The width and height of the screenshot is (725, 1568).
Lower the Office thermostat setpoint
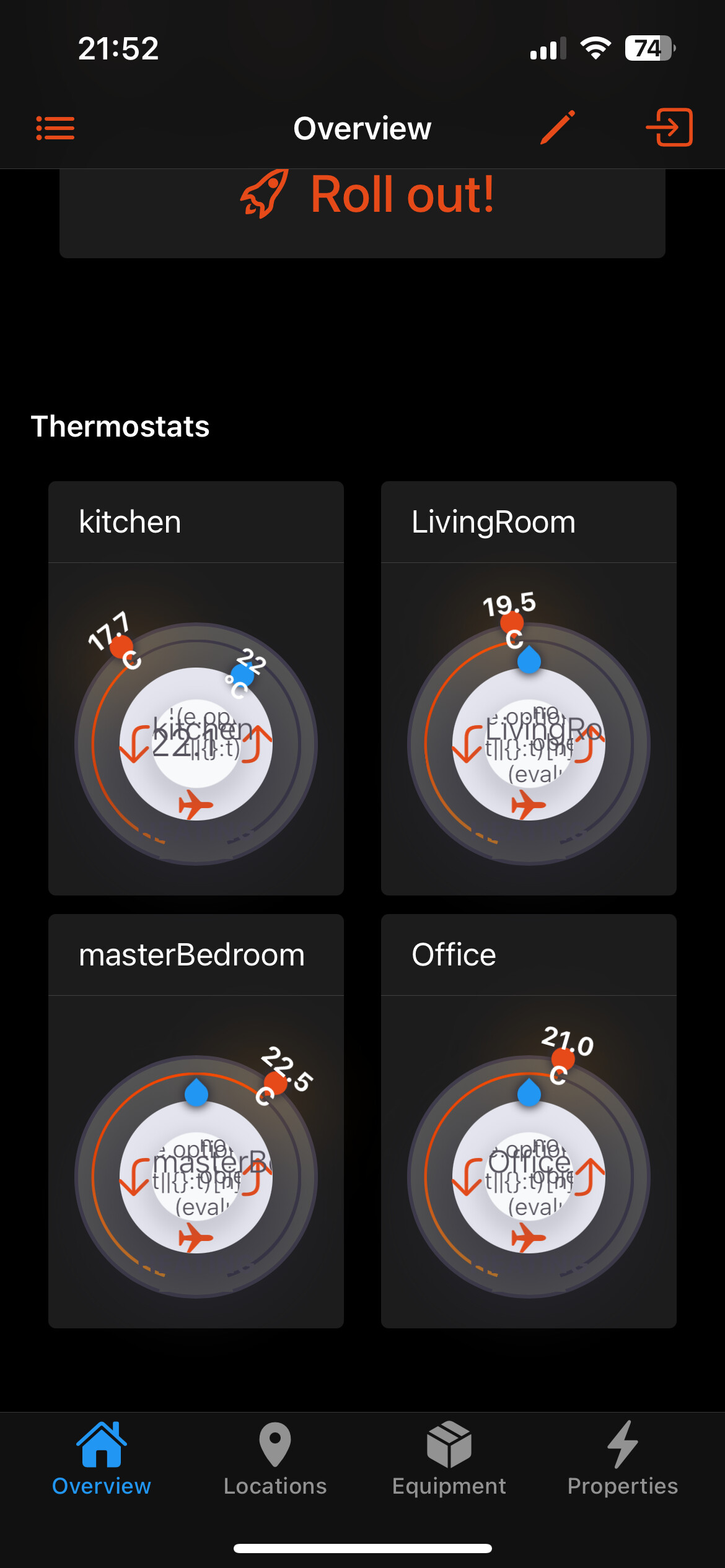point(467,1177)
